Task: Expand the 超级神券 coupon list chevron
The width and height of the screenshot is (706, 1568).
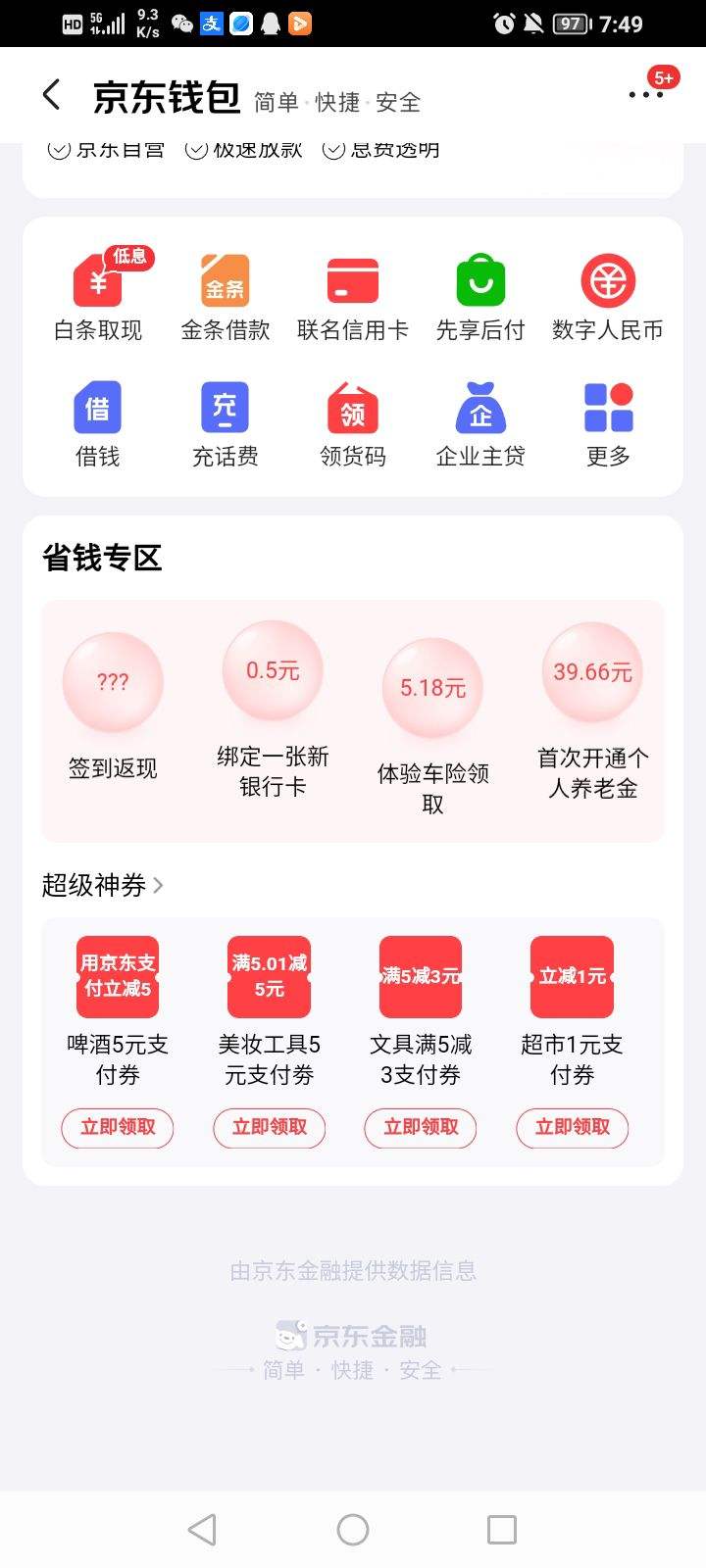Action: pos(160,885)
